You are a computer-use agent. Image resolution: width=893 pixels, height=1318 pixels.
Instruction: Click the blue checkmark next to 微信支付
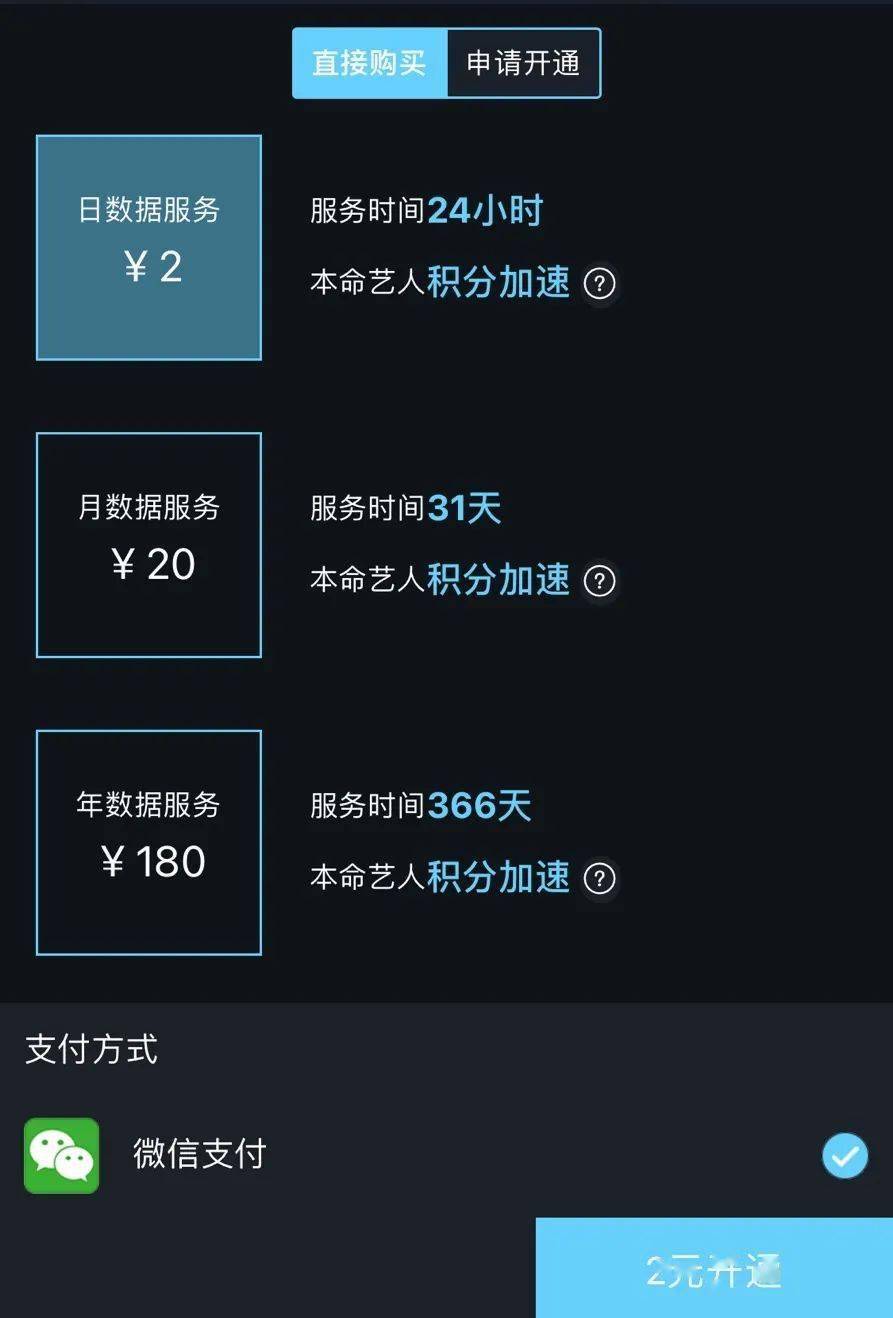pos(843,1155)
